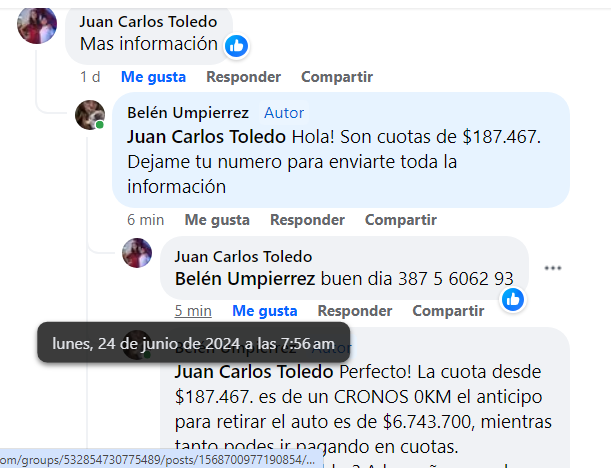
Task: Unlike the 'buen dia' comment via Me gusta
Action: [264, 311]
